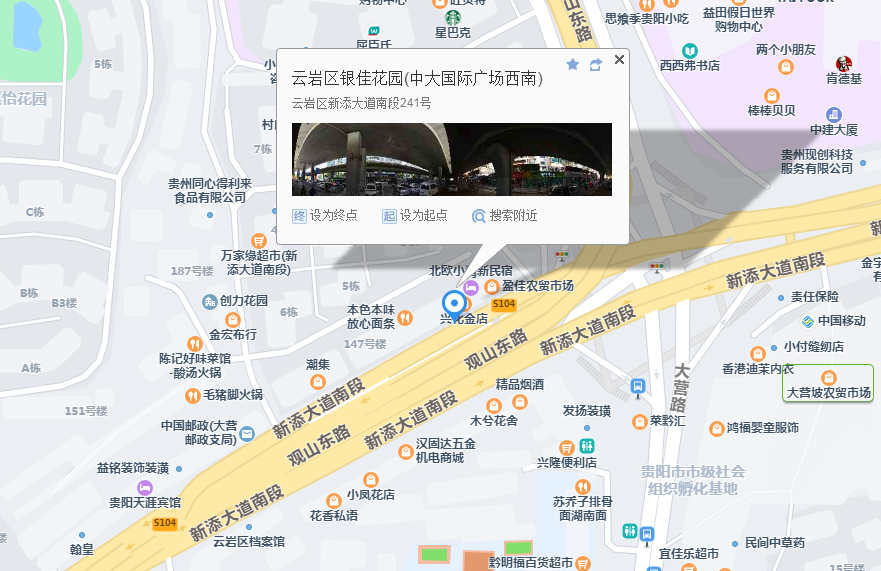The image size is (881, 571).
Task: Select the 万家缘超市 marker
Action: 259,240
